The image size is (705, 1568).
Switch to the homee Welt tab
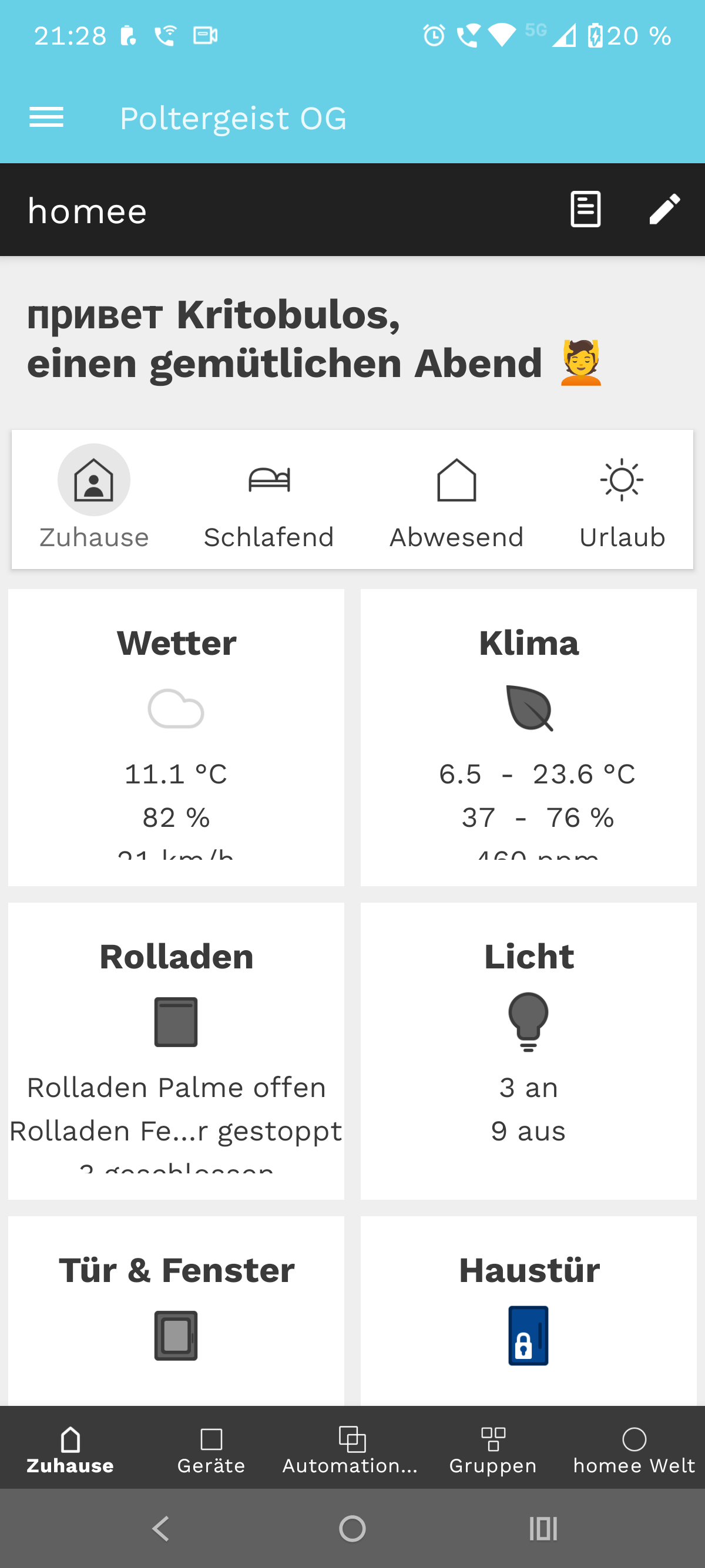click(634, 1449)
